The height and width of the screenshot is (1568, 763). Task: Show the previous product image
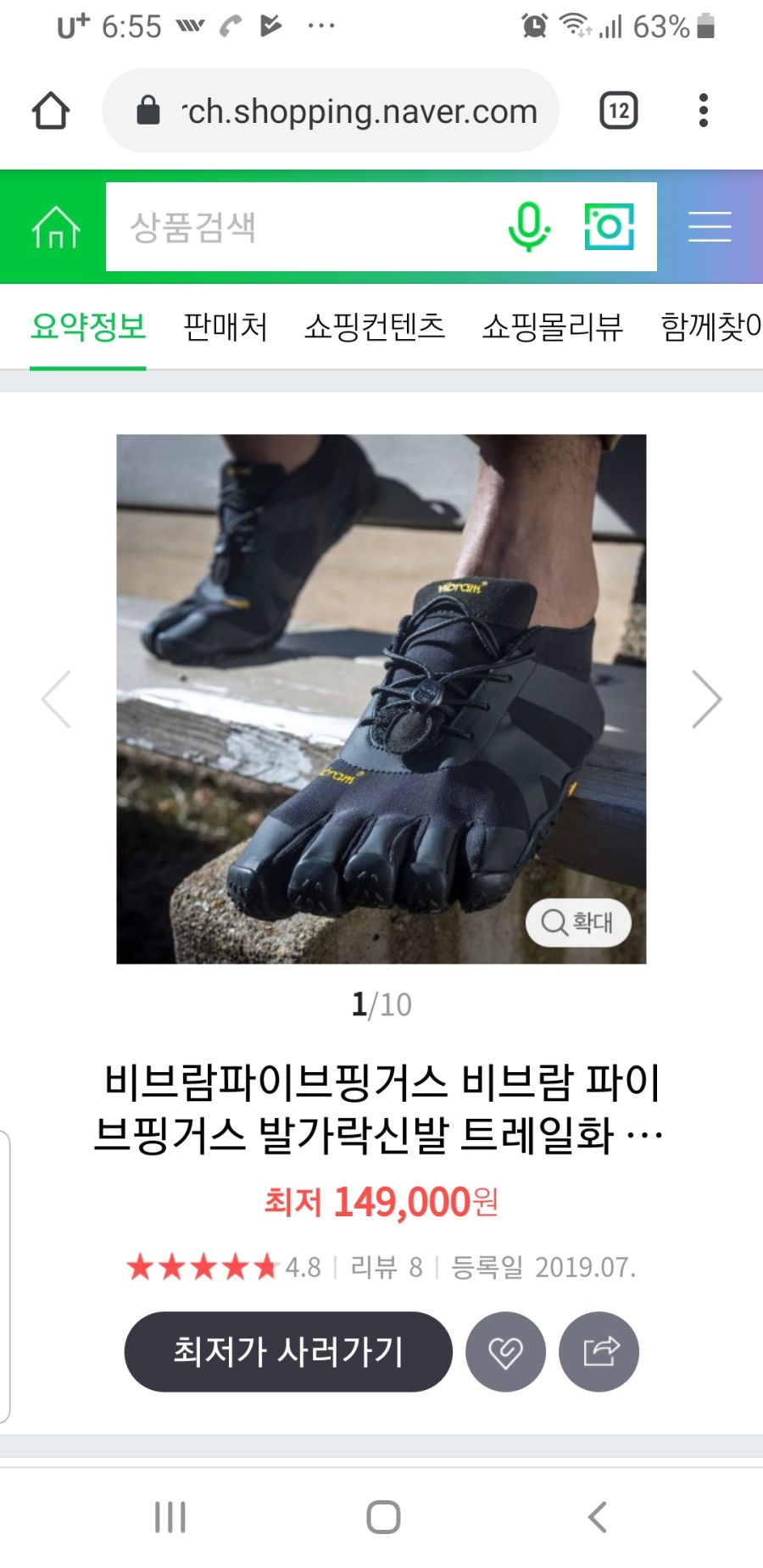(57, 699)
